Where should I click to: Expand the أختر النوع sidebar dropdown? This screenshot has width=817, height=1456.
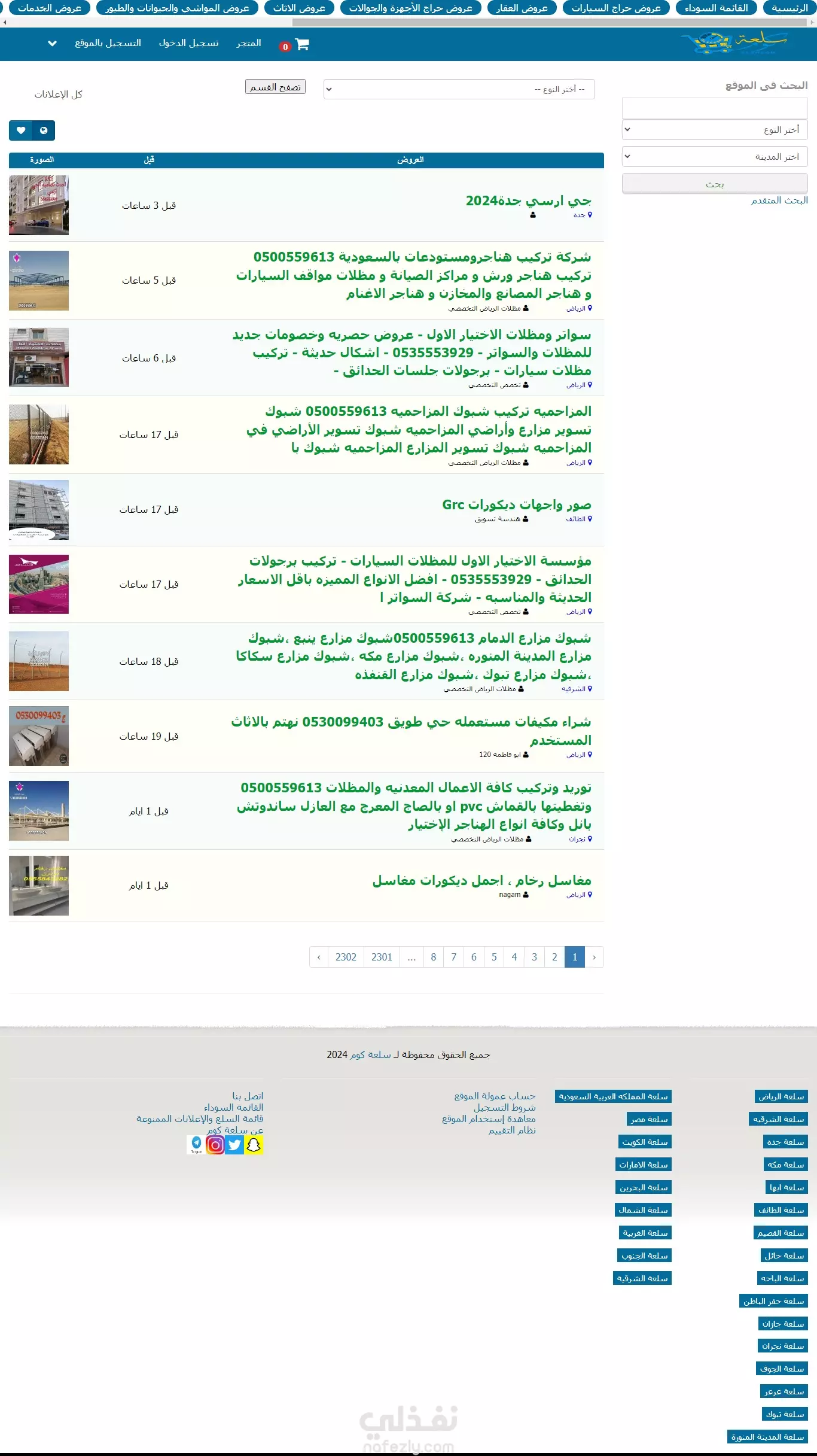pyautogui.click(x=714, y=129)
